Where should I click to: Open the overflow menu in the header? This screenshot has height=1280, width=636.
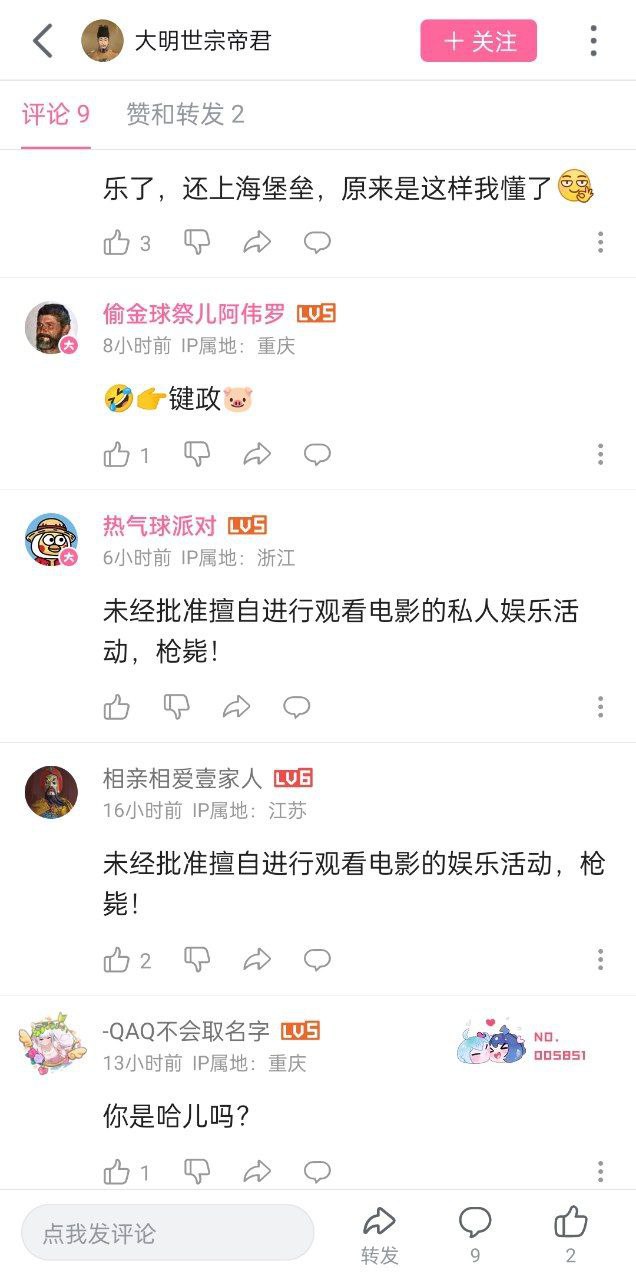coord(593,41)
